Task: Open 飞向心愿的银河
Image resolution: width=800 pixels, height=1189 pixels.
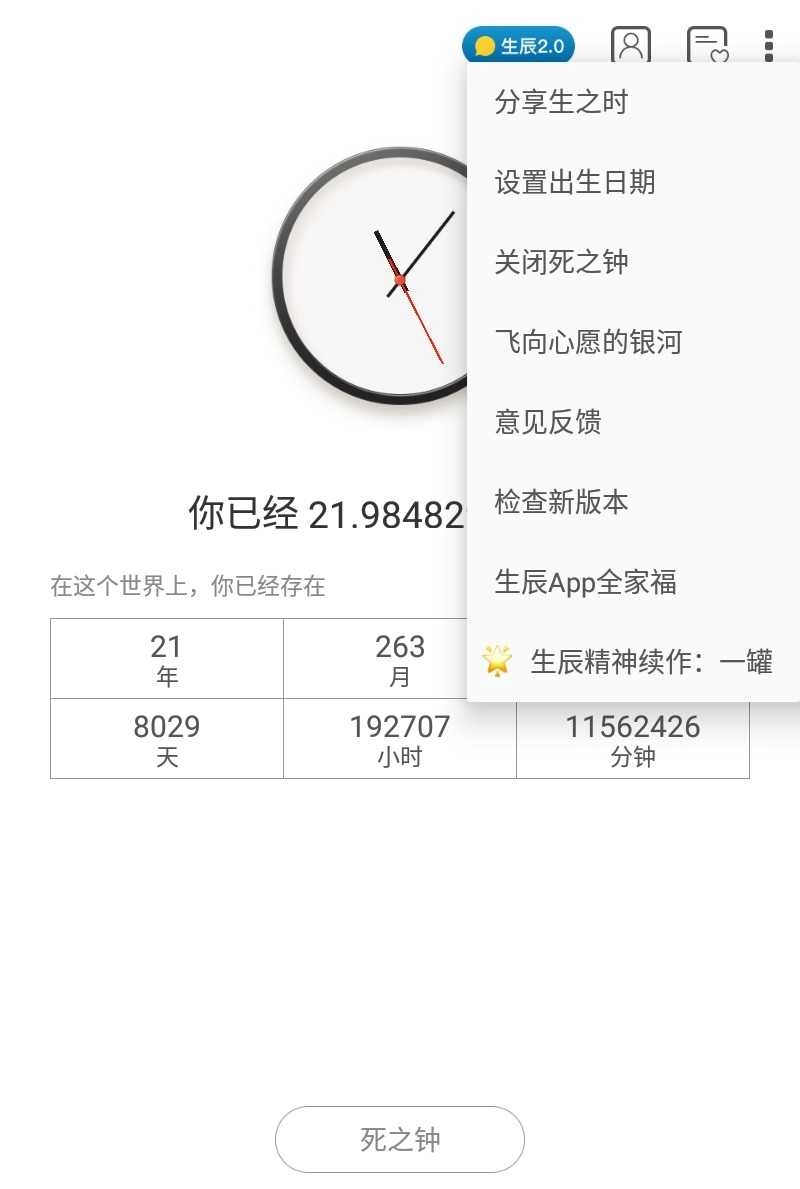Action: pyautogui.click(x=588, y=342)
